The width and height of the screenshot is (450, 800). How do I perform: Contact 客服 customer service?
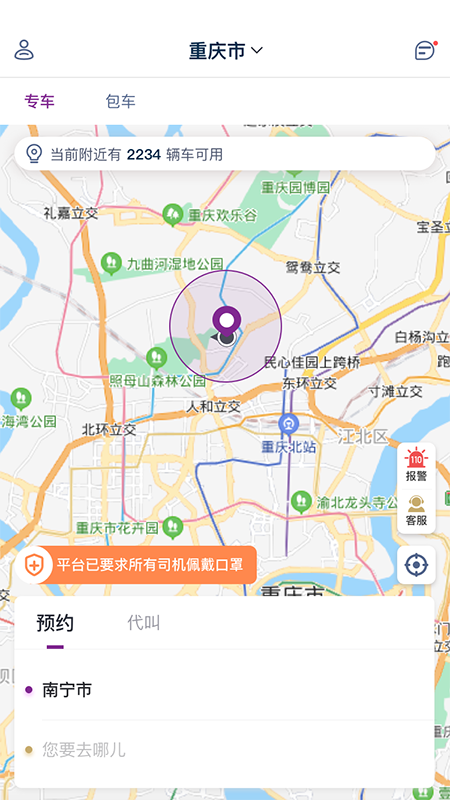pos(416,511)
